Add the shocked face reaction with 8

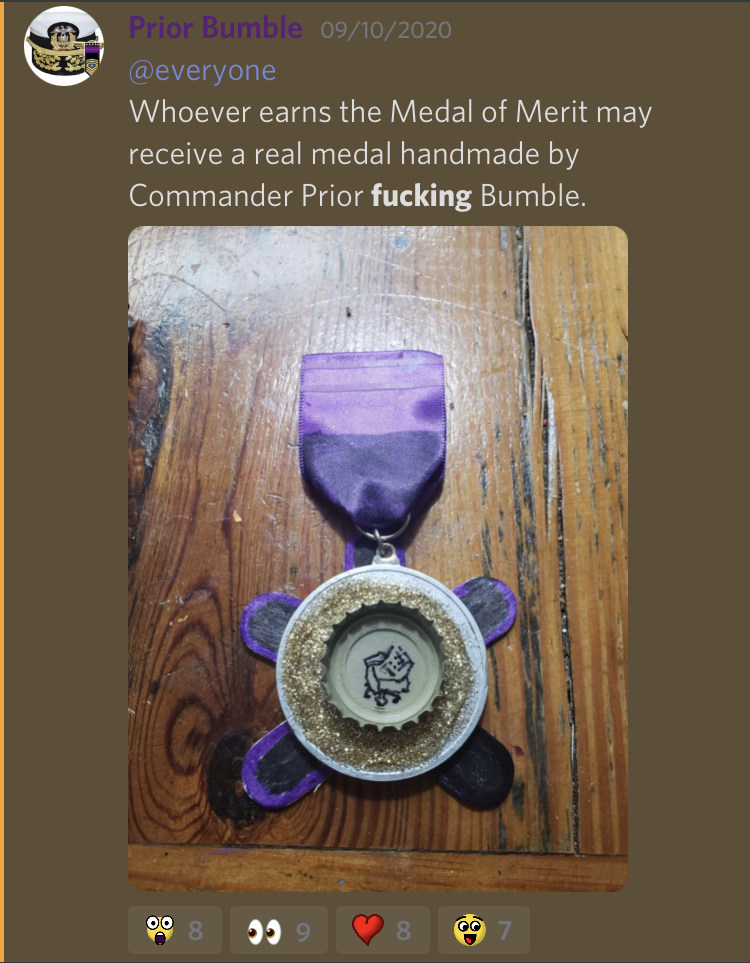pyautogui.click(x=175, y=931)
